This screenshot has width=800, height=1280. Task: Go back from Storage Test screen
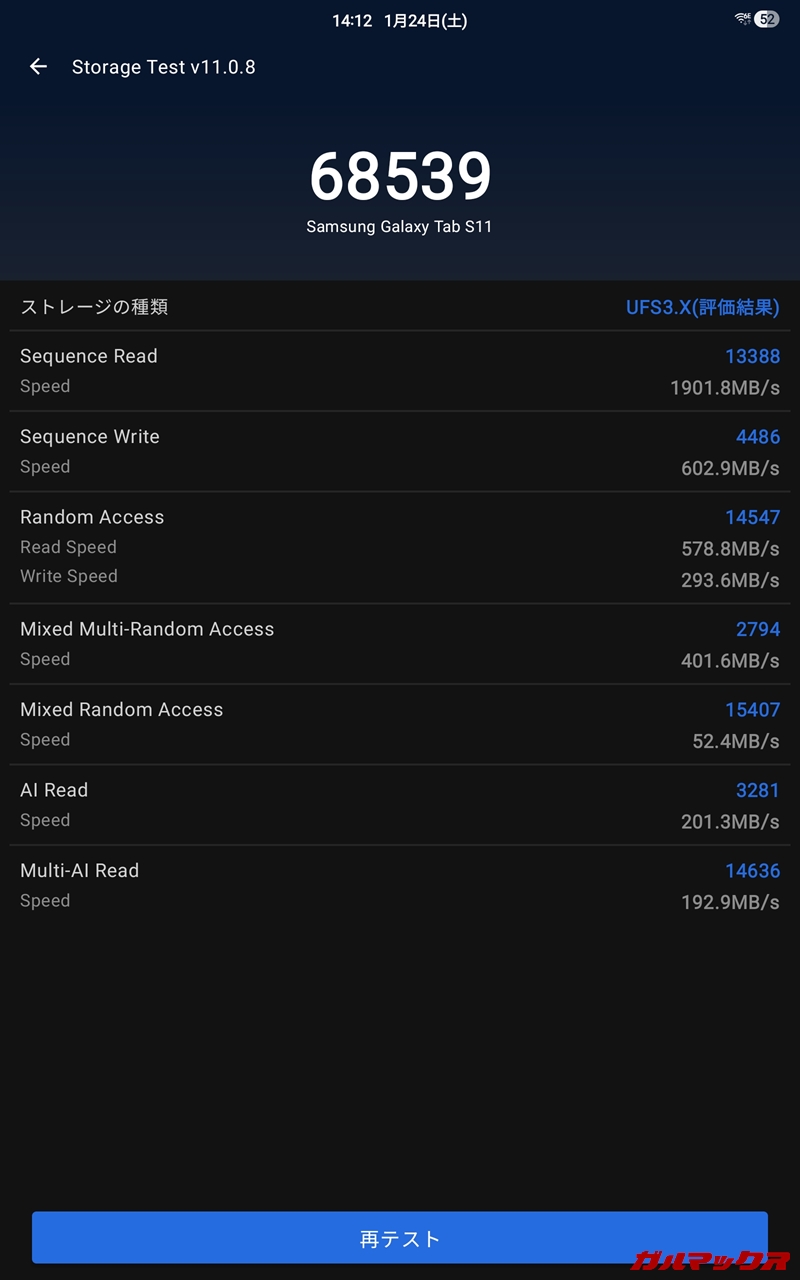[38, 67]
